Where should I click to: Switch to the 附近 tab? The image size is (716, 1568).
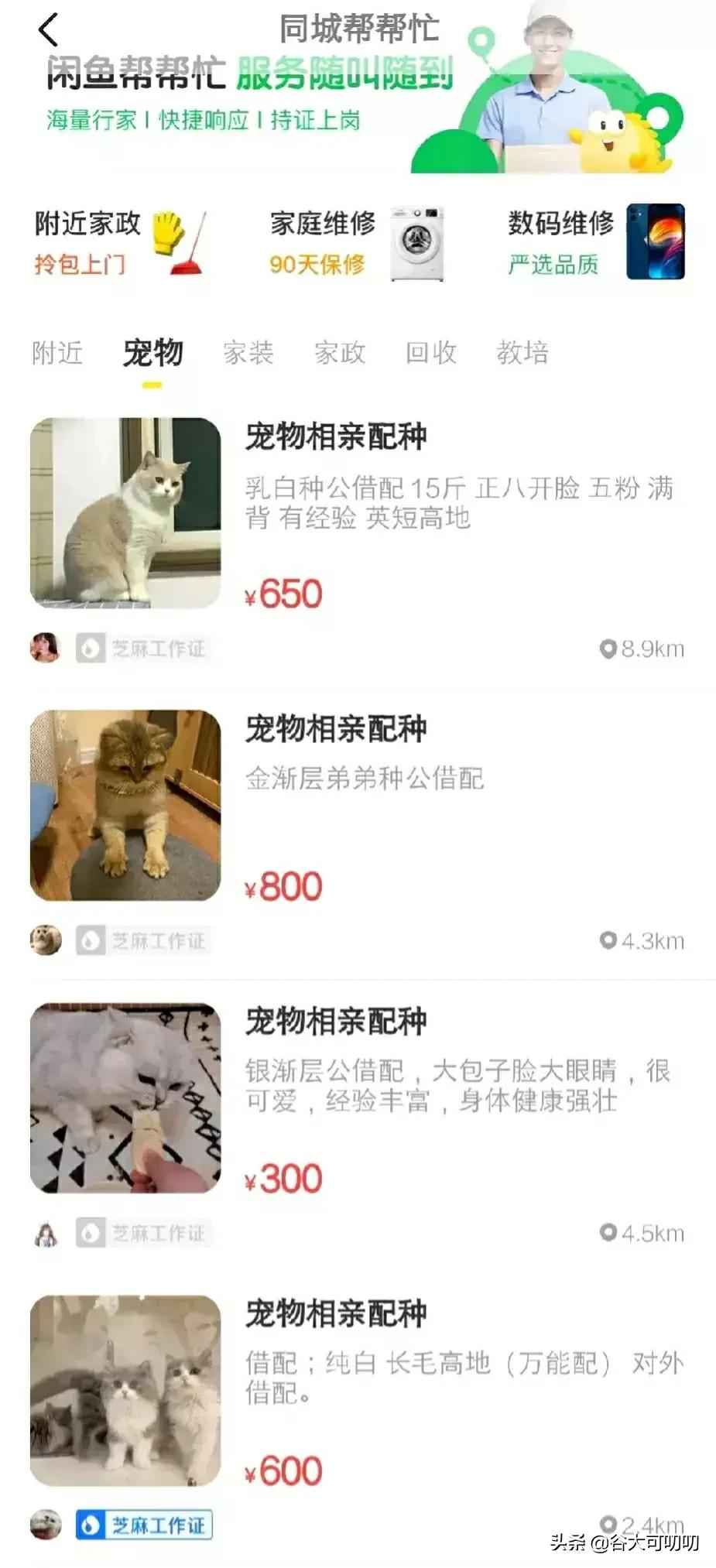tap(57, 353)
